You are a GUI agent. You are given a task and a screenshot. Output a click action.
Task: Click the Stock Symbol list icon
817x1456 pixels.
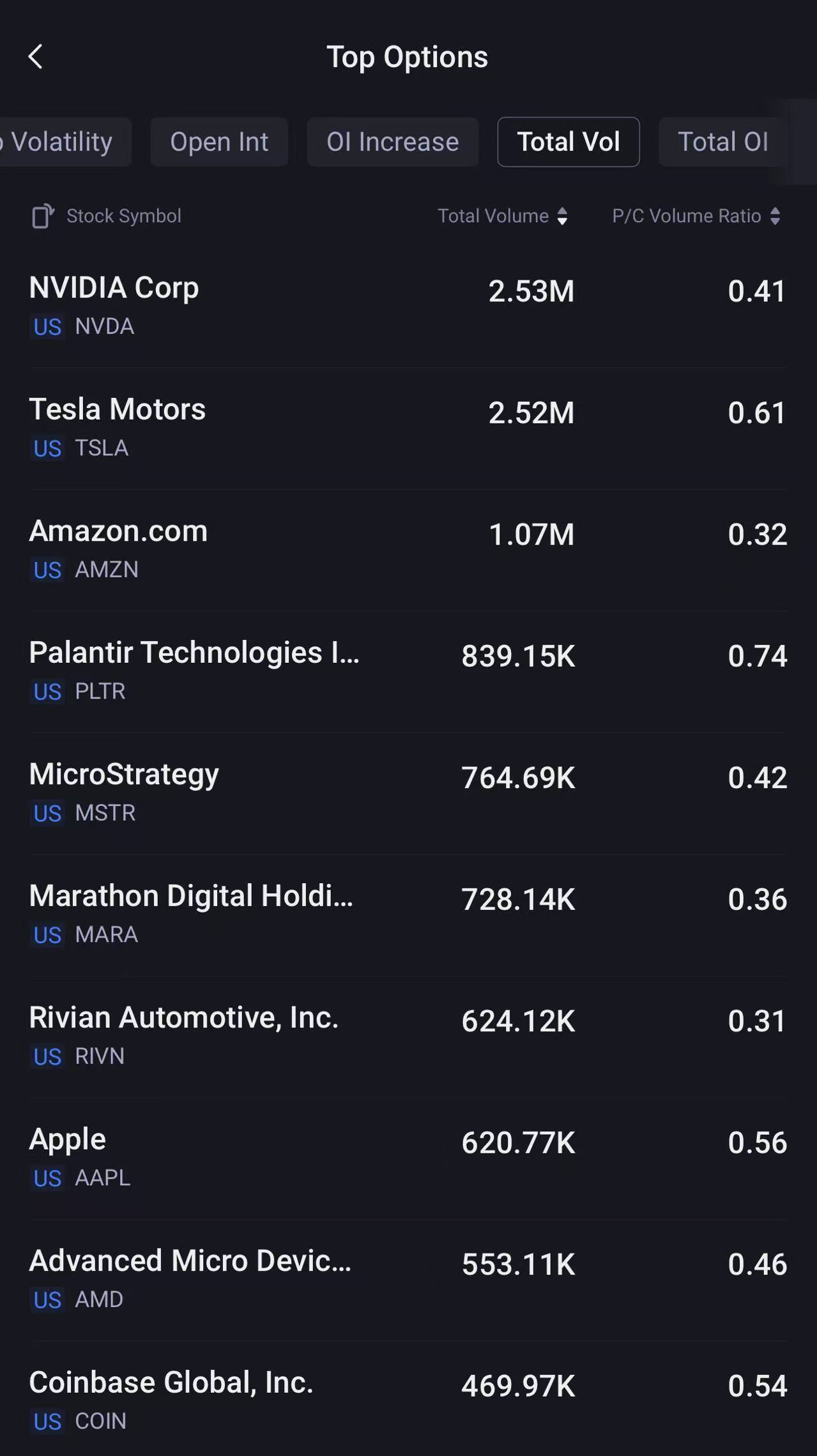tap(42, 215)
